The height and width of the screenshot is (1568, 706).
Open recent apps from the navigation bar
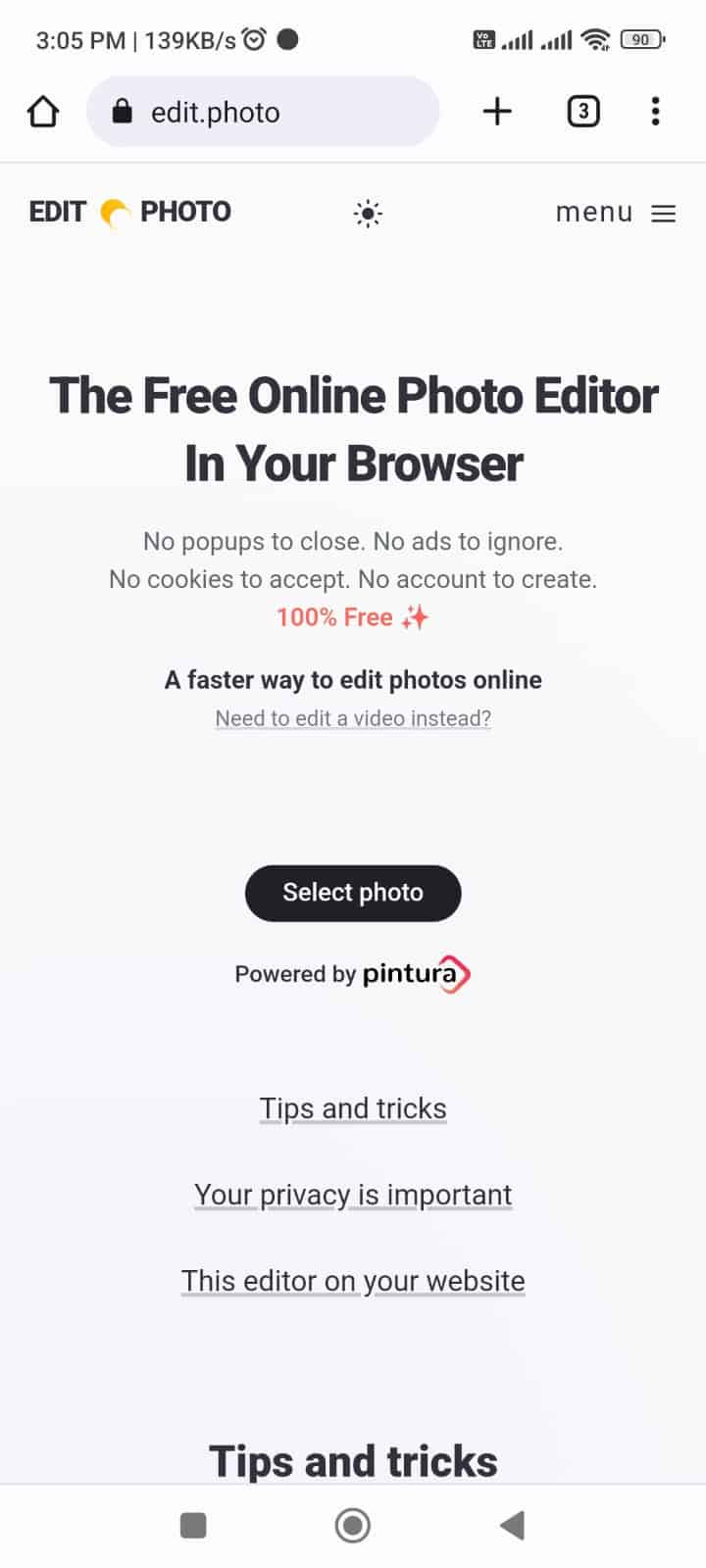[193, 1525]
